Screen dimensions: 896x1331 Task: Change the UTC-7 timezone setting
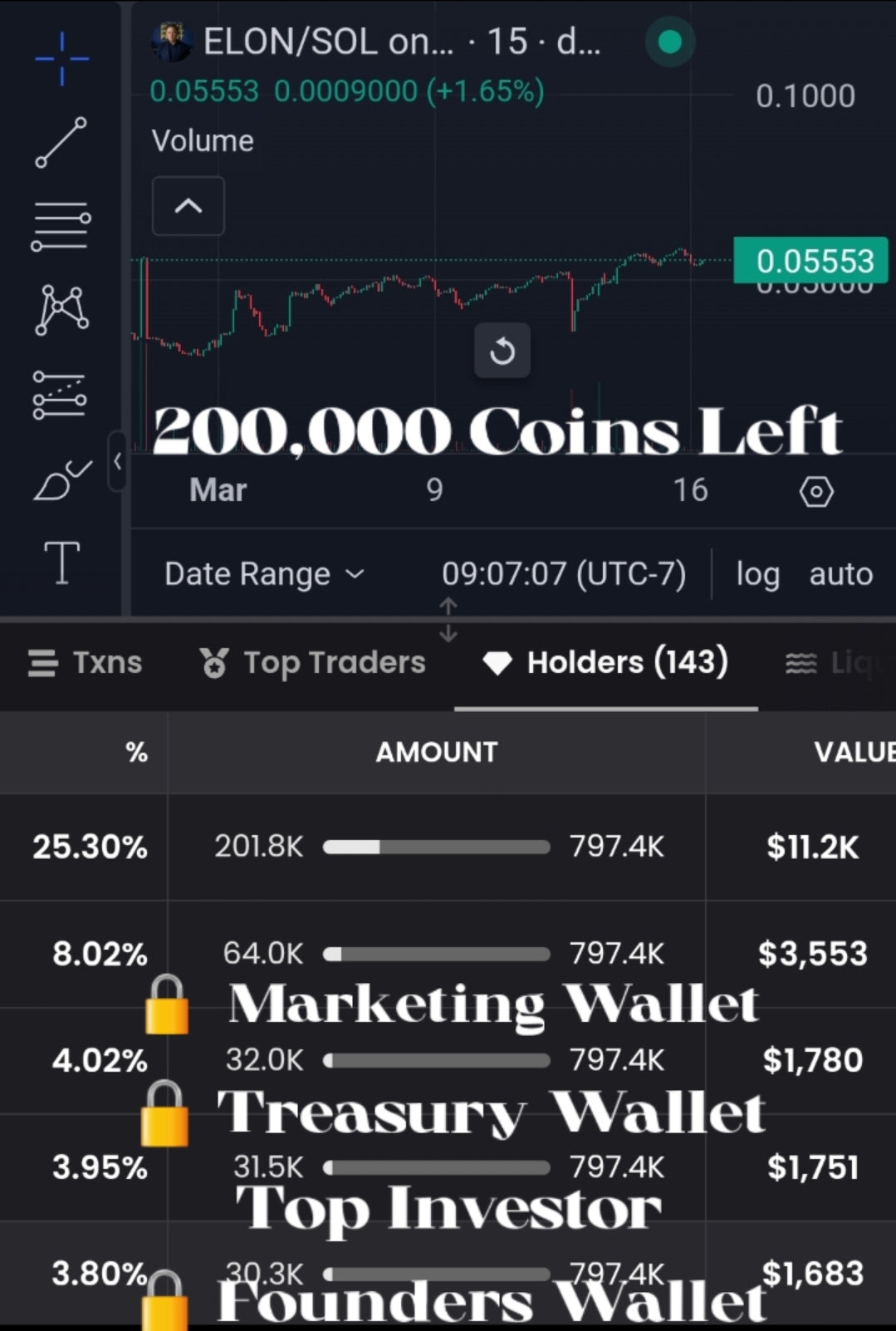(x=564, y=574)
